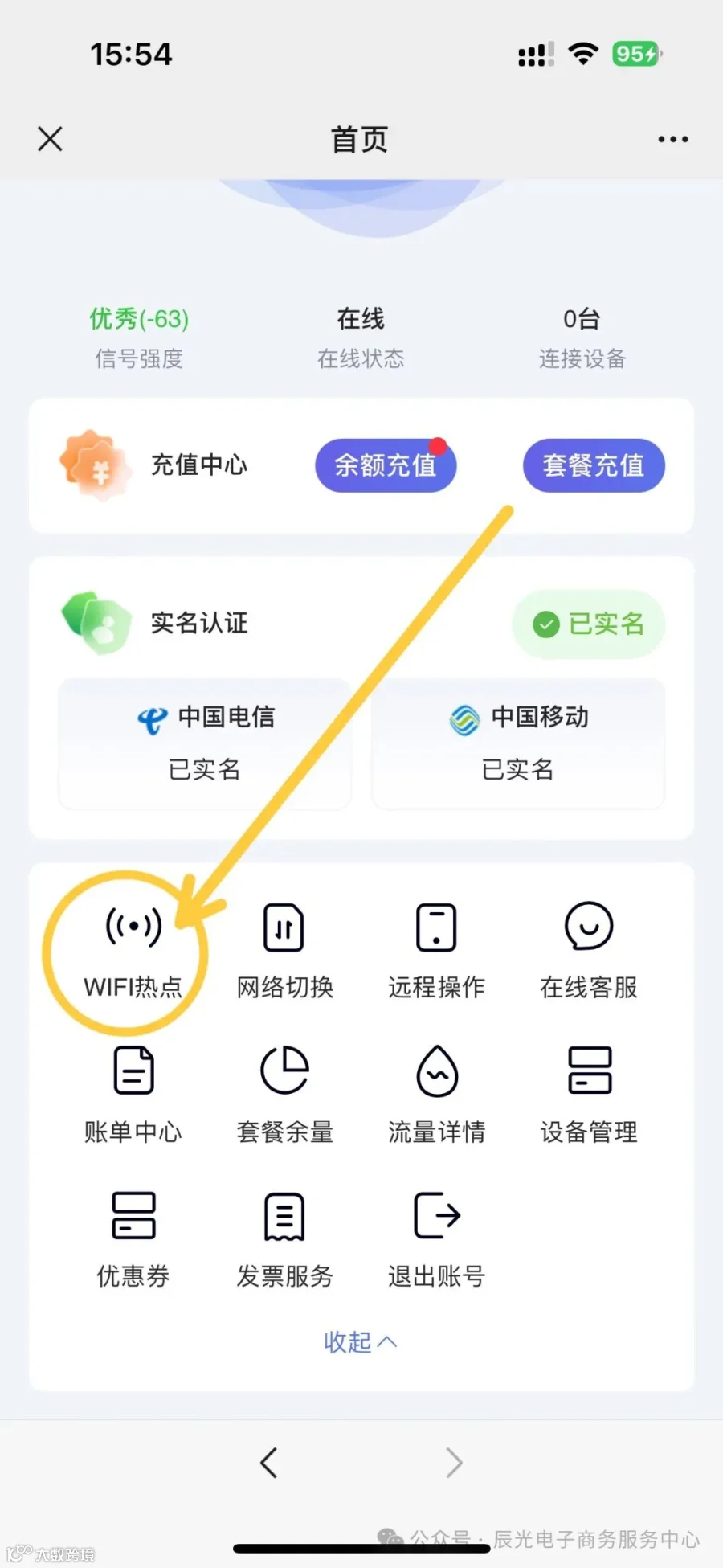
Task: Open the 中国移动 real-name card
Action: 518,743
